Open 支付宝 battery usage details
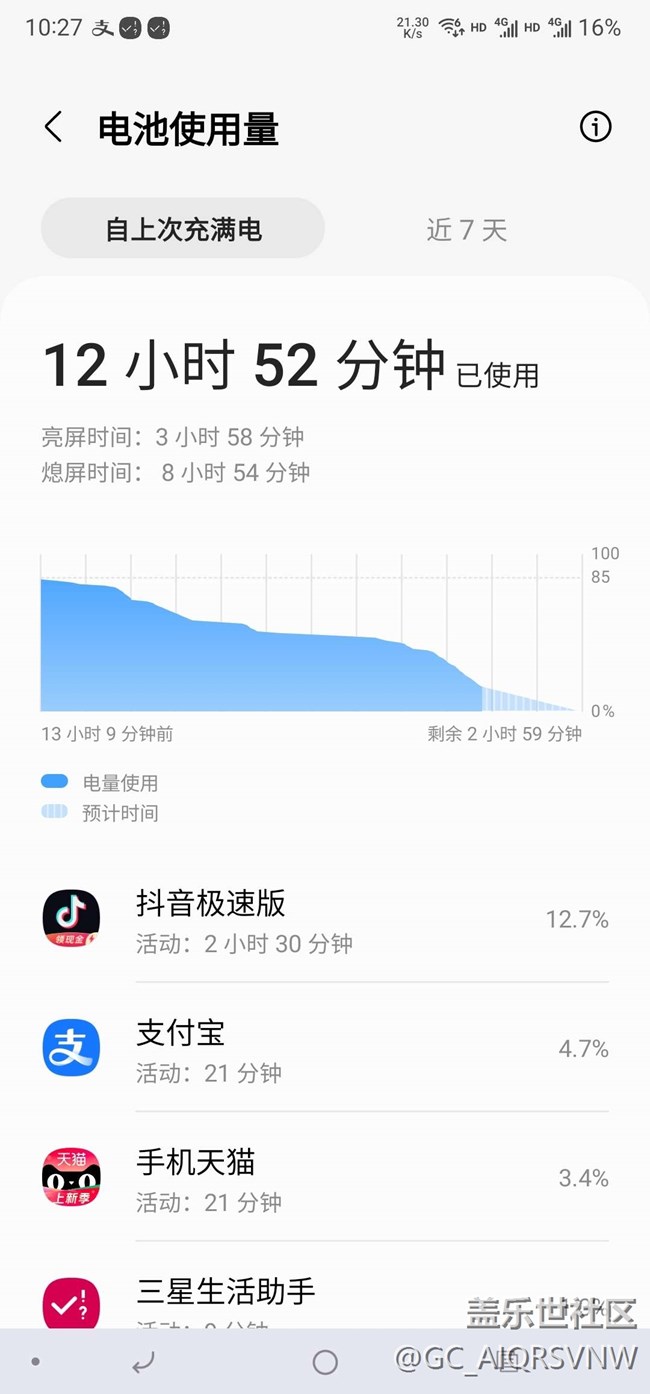Image resolution: width=650 pixels, height=1394 pixels. click(325, 1047)
